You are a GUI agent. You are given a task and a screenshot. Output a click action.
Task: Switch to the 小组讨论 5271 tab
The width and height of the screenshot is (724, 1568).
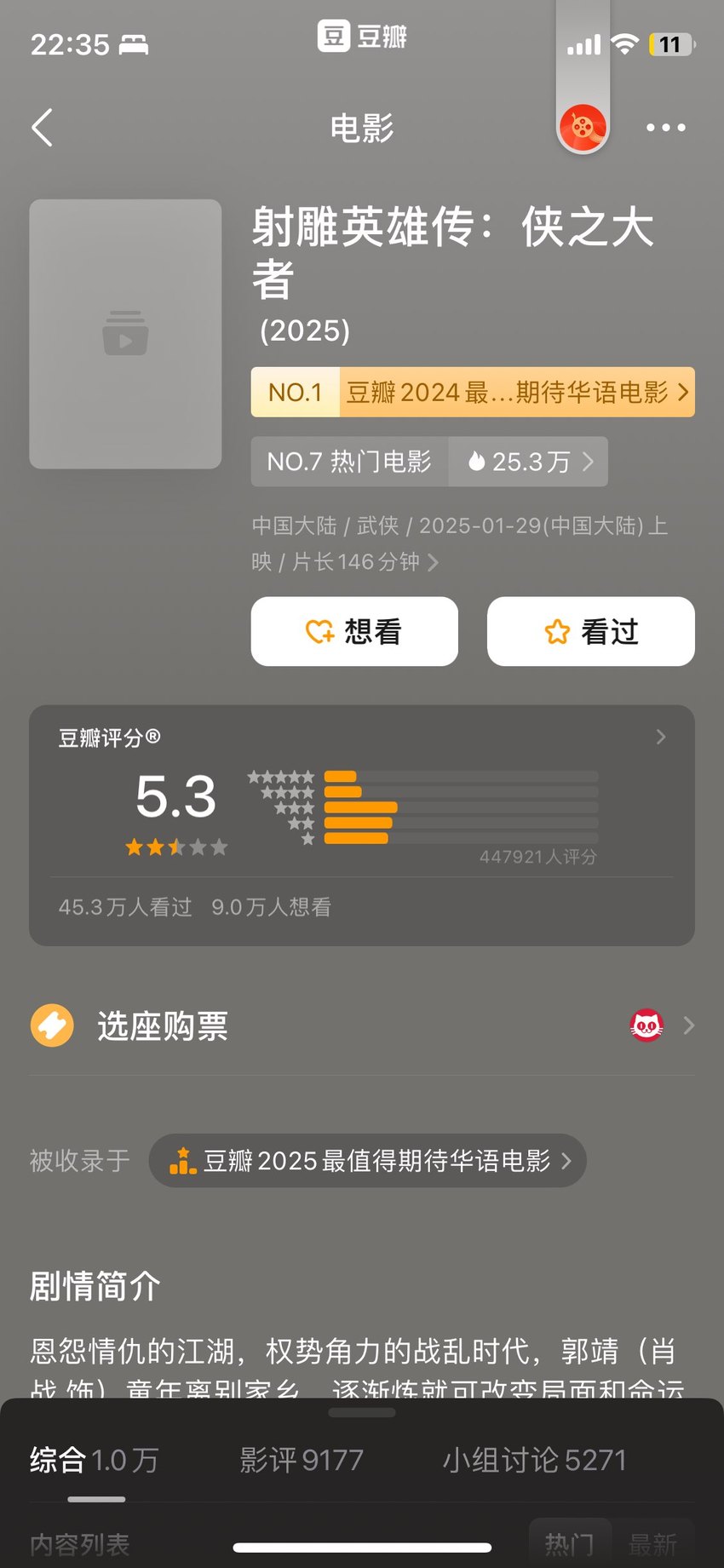coord(534,1460)
